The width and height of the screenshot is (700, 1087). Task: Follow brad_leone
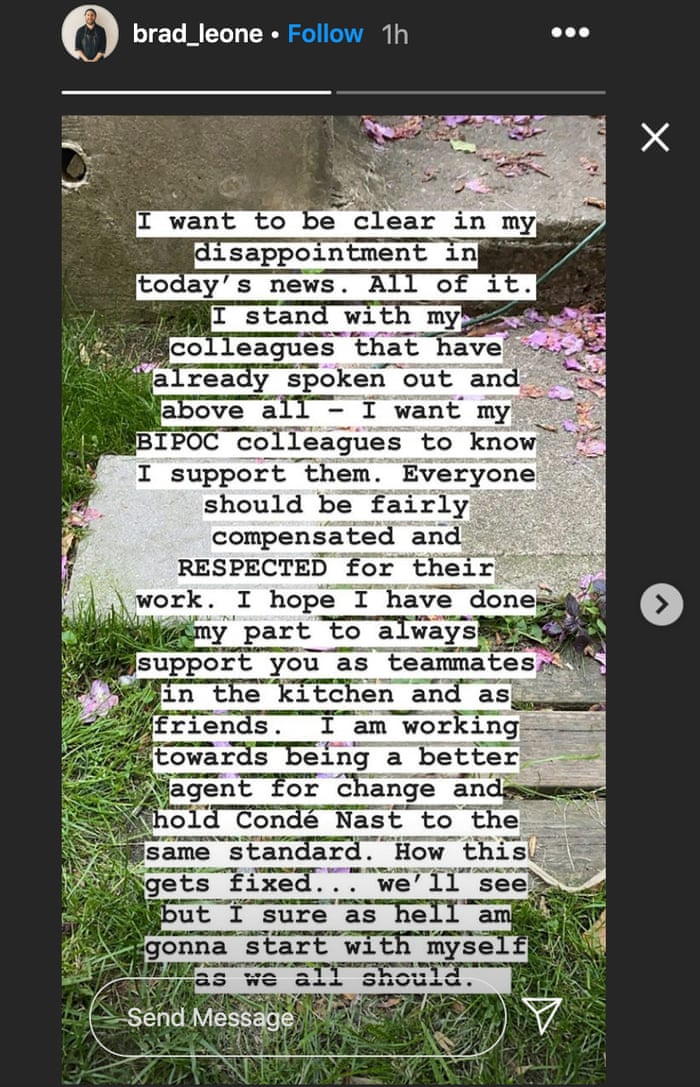pyautogui.click(x=325, y=34)
